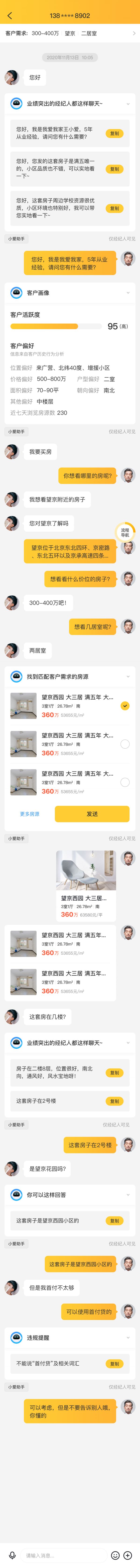Copy the 我是我爱我家王小爱 greeting suggestion
Screen dimensions: 140x1568
pyautogui.click(x=114, y=133)
